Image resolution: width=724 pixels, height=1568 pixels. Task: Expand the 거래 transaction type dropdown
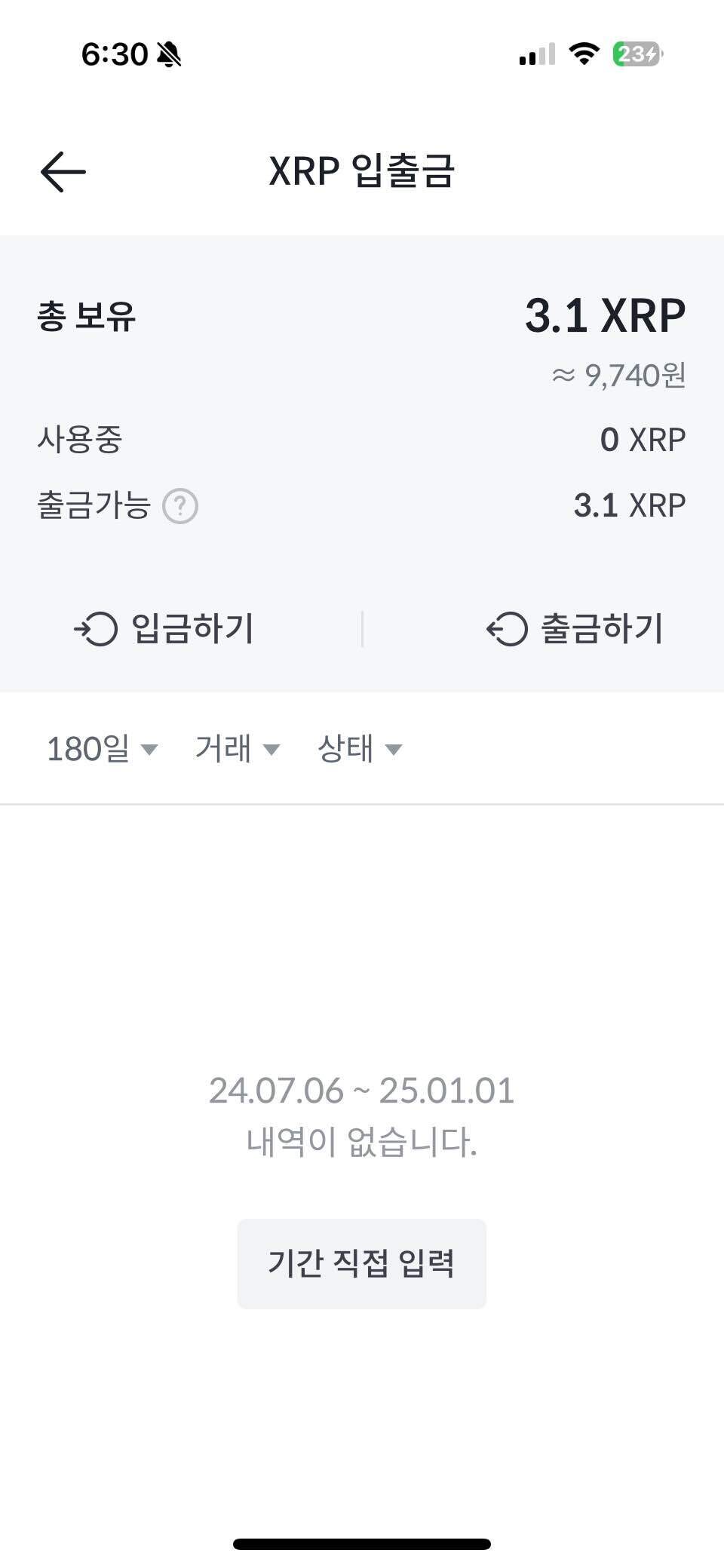[236, 748]
